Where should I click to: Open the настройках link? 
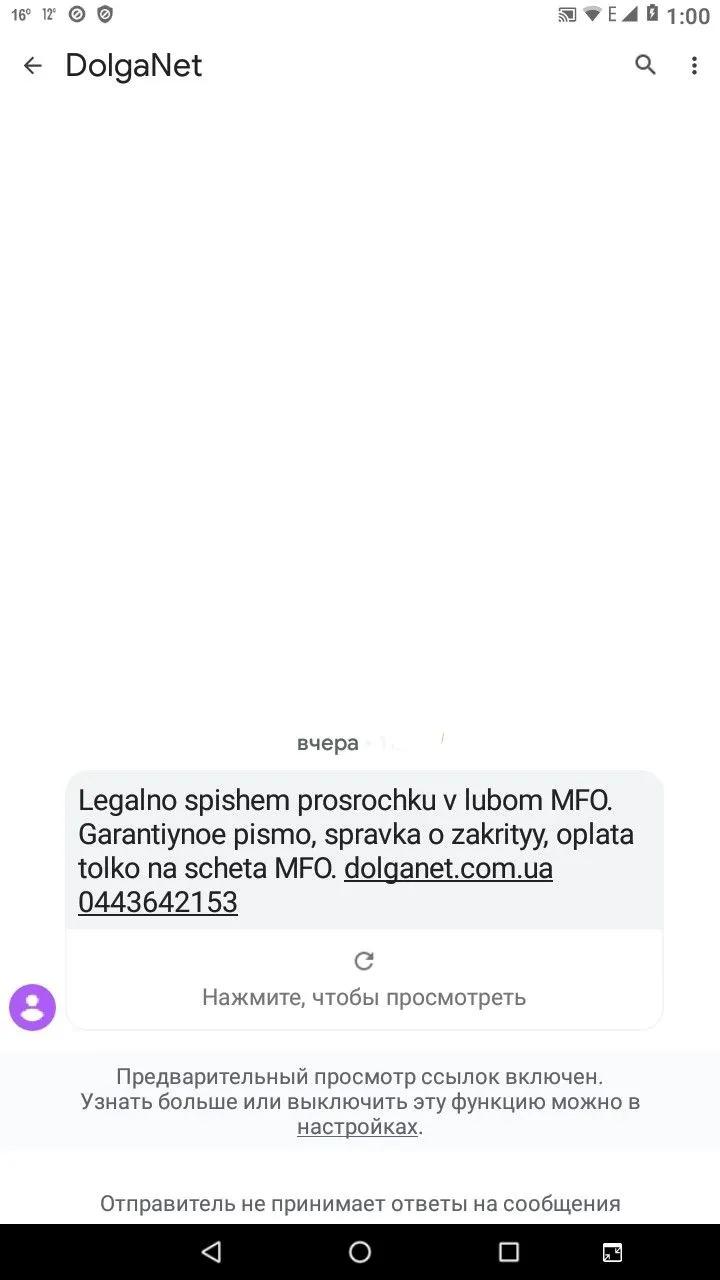click(357, 1127)
